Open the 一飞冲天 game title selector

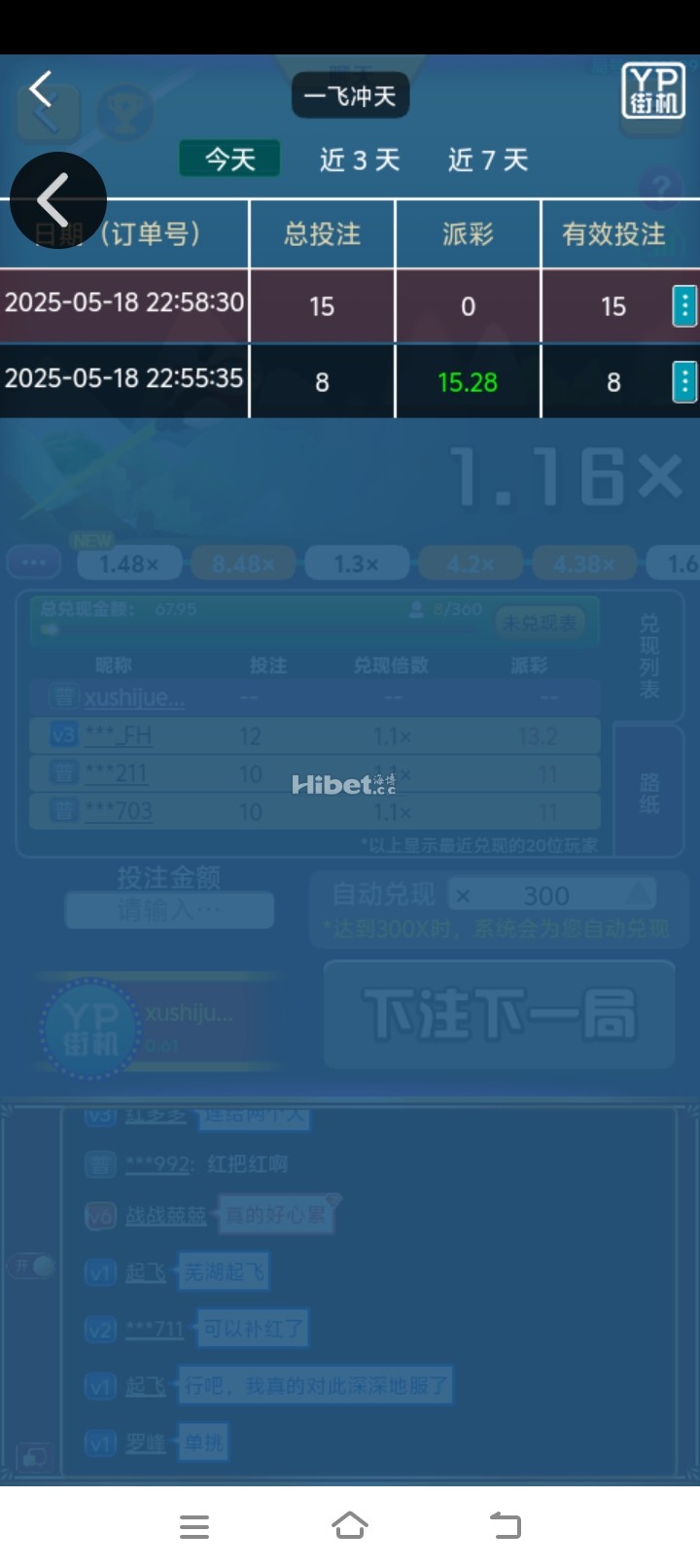tap(350, 96)
